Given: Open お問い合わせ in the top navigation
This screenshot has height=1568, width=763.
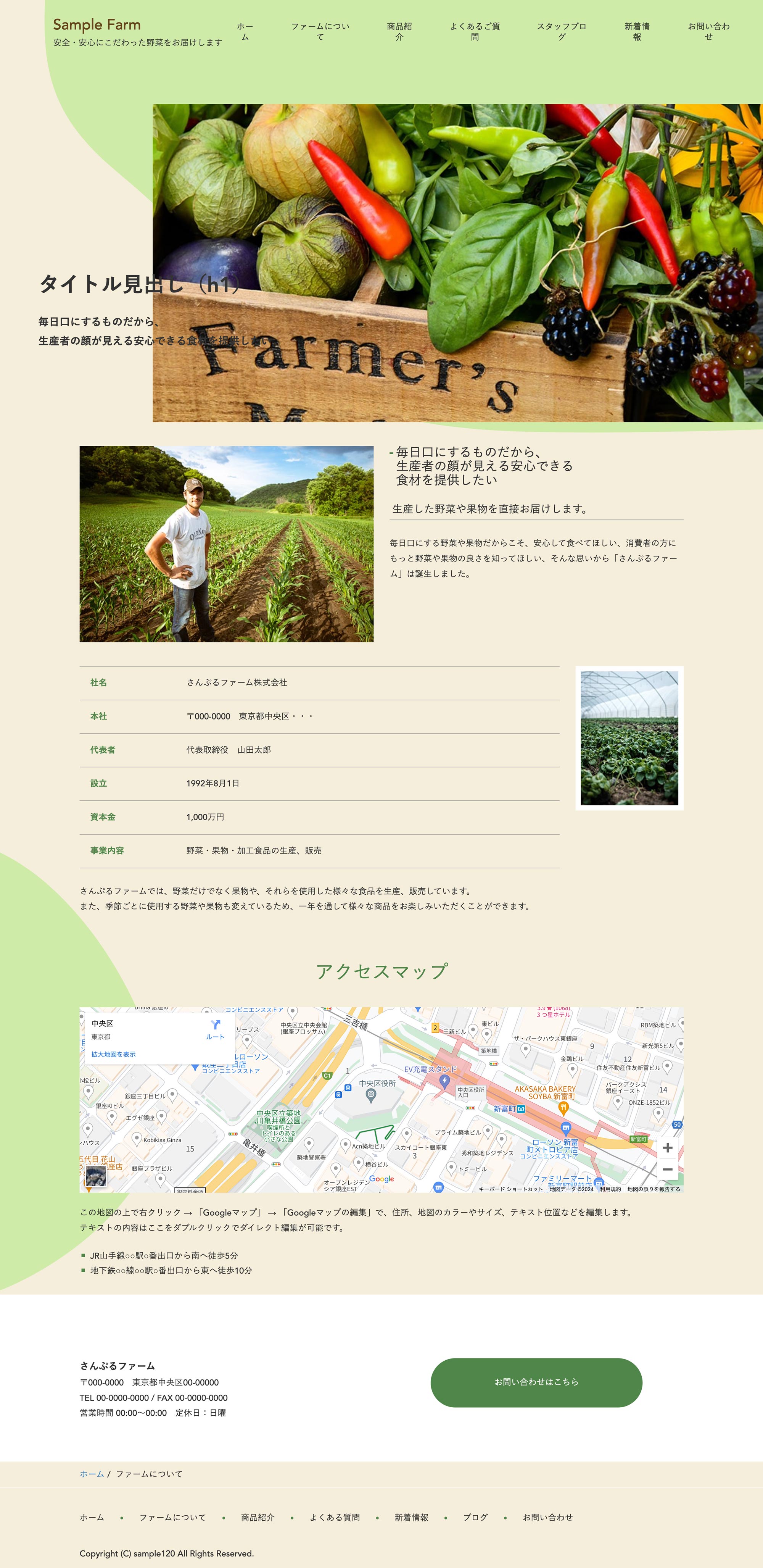Looking at the screenshot, I should click(x=708, y=32).
